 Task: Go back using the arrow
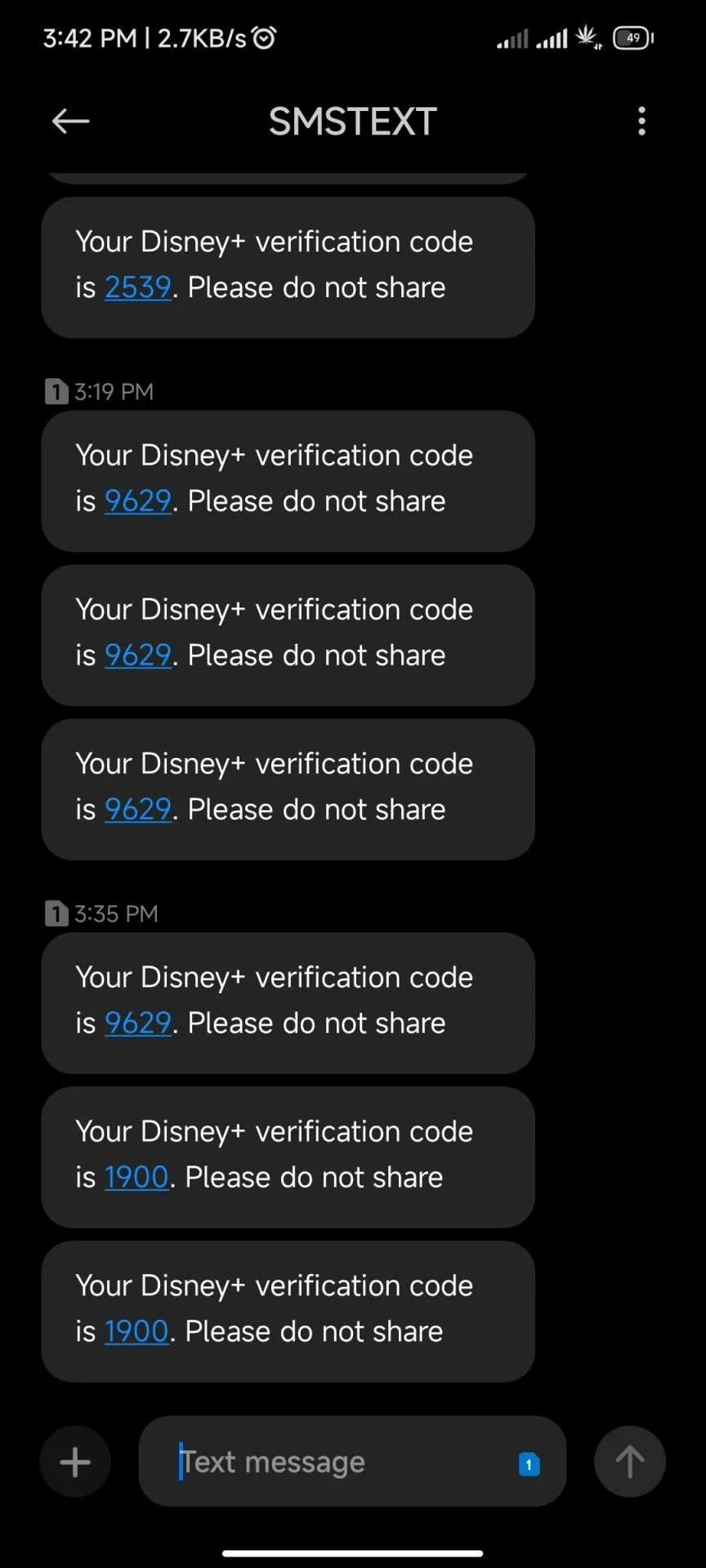pos(70,122)
